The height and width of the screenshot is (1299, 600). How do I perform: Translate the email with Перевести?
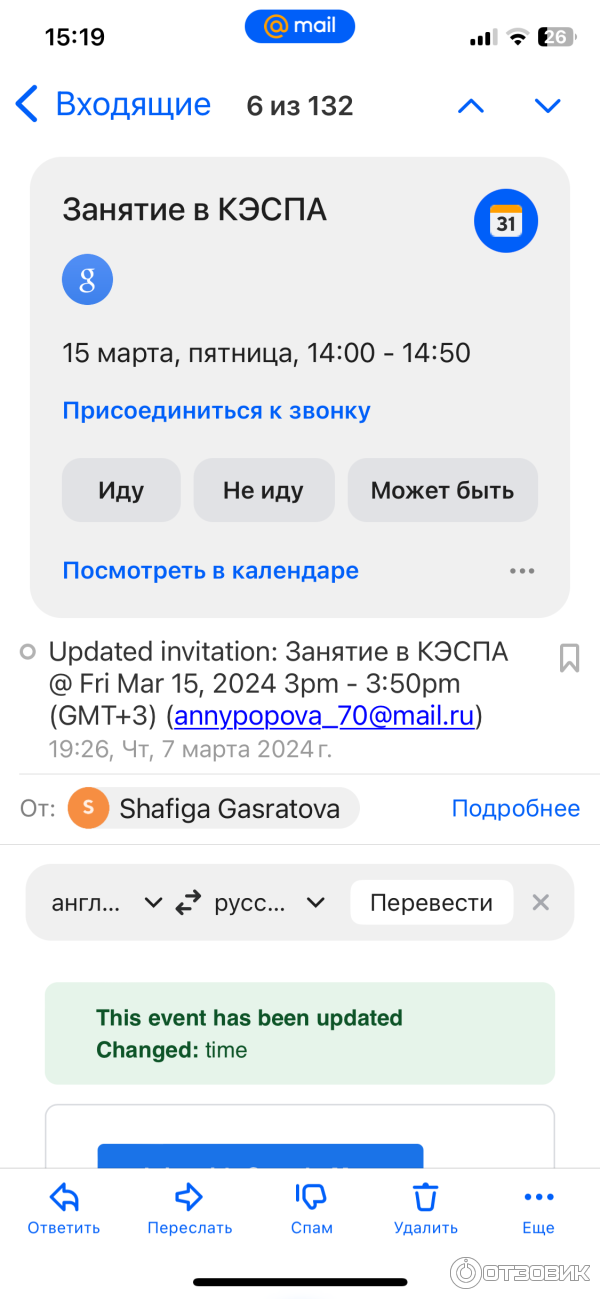point(431,903)
